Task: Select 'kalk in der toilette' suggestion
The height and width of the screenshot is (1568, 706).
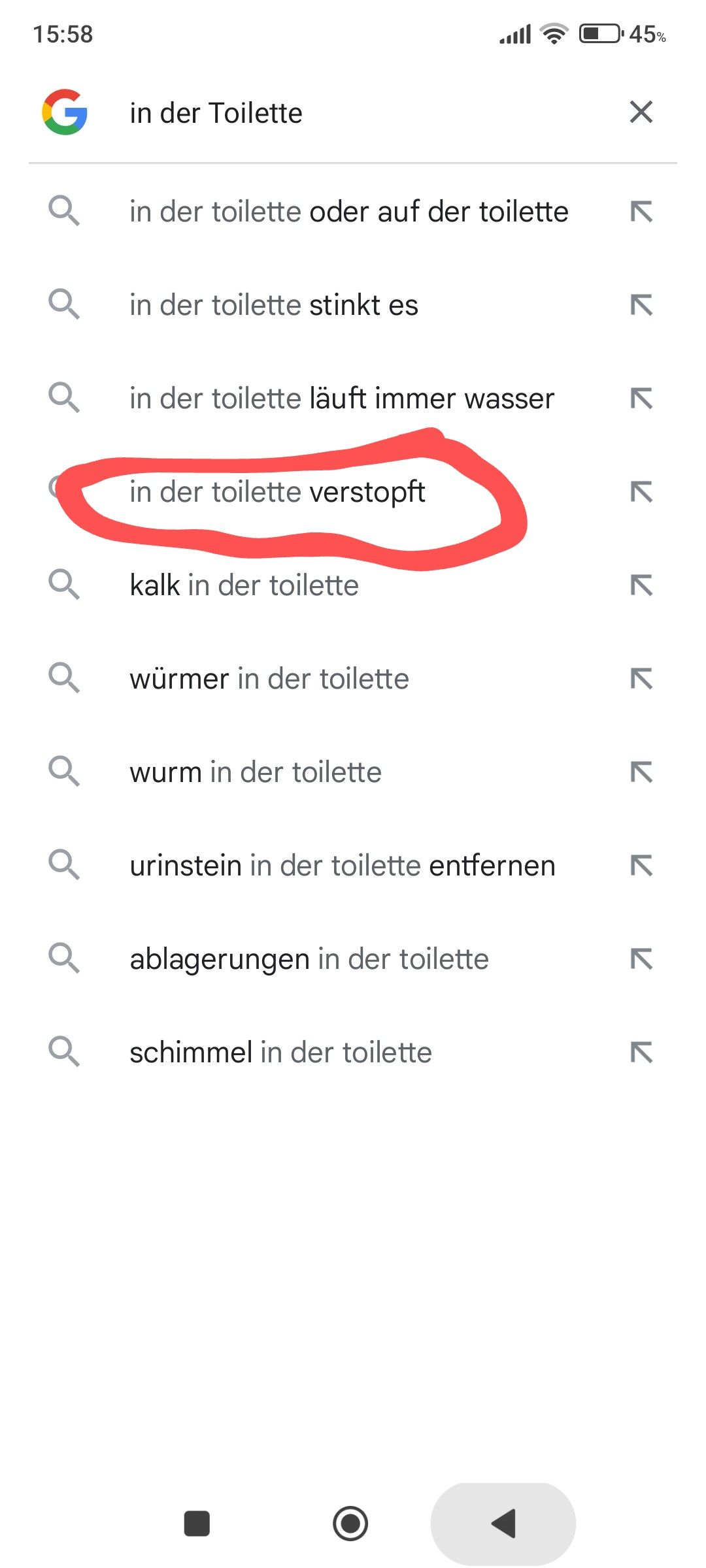Action: pos(244,585)
